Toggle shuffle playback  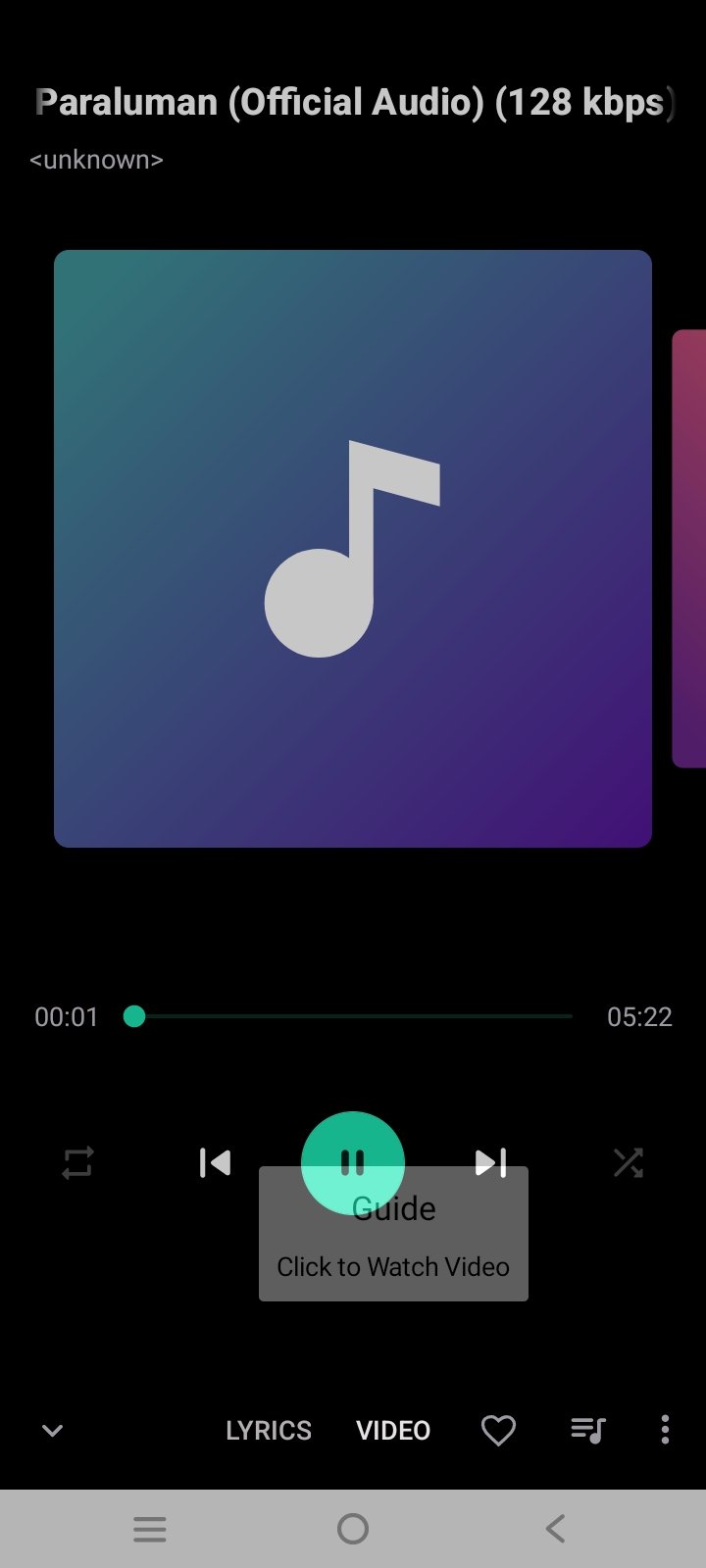(x=628, y=1163)
